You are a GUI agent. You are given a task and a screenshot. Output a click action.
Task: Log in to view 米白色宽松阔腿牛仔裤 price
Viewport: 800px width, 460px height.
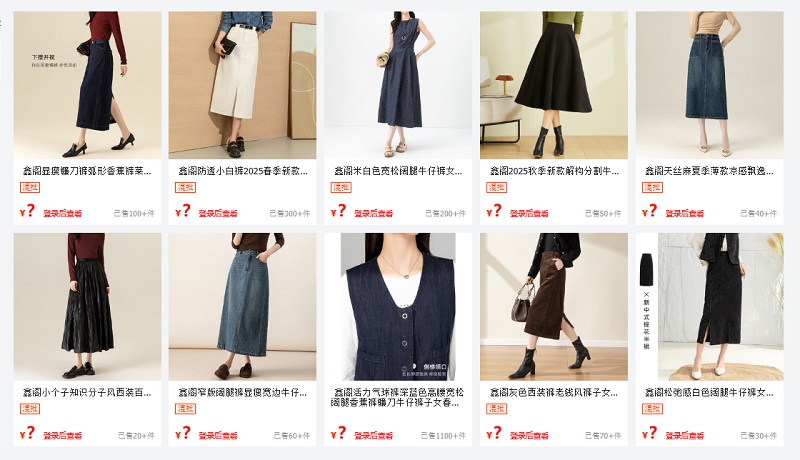pos(374,213)
